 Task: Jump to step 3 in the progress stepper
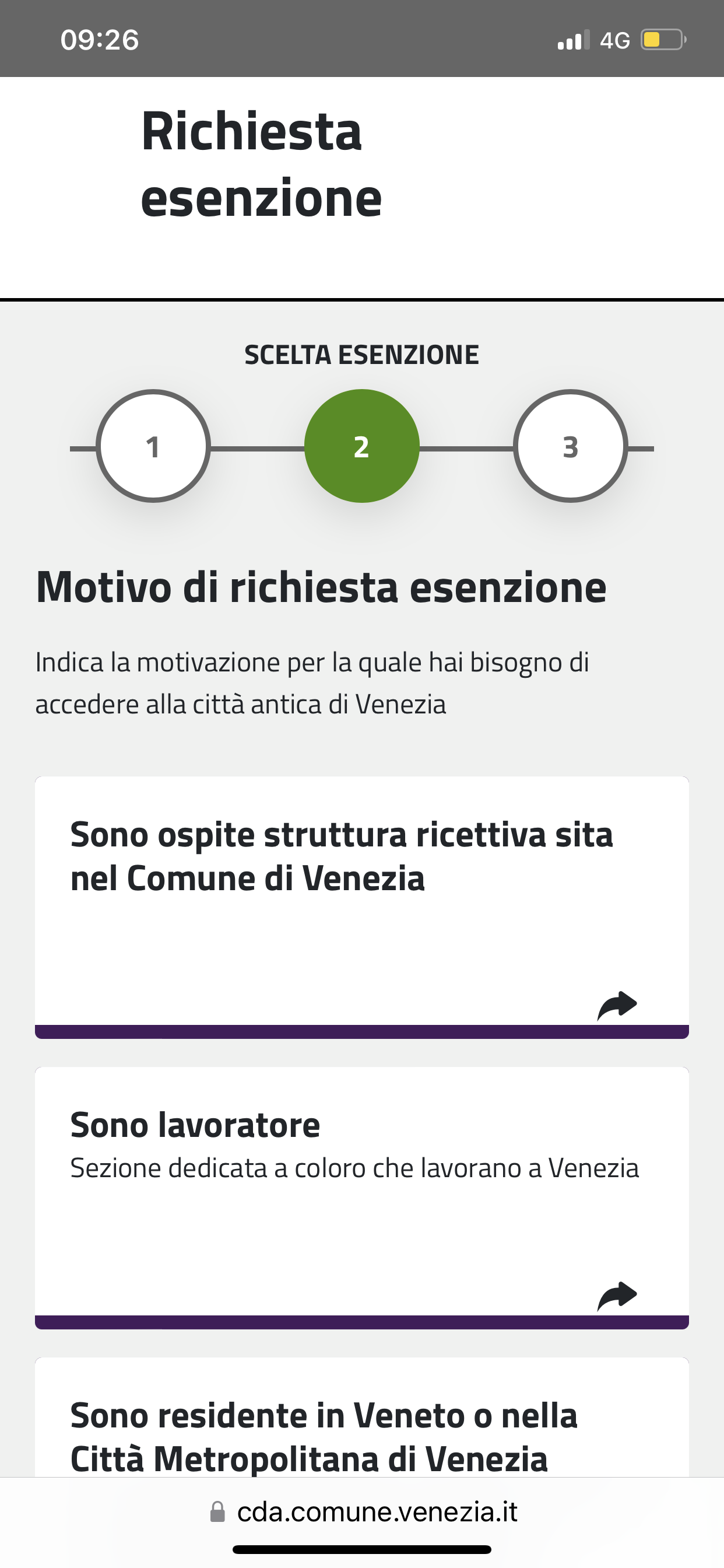click(570, 446)
